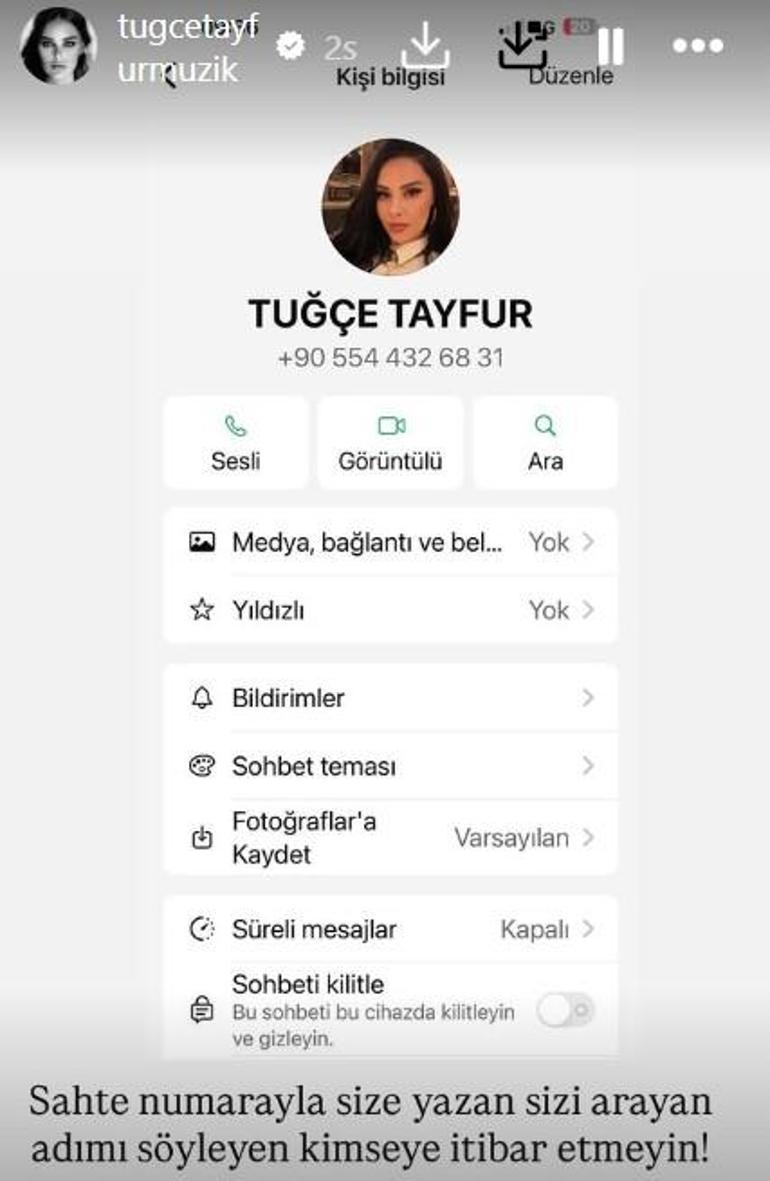Tap download icon next to the 2s timestamp
The width and height of the screenshot is (770, 1181).
tap(426, 44)
